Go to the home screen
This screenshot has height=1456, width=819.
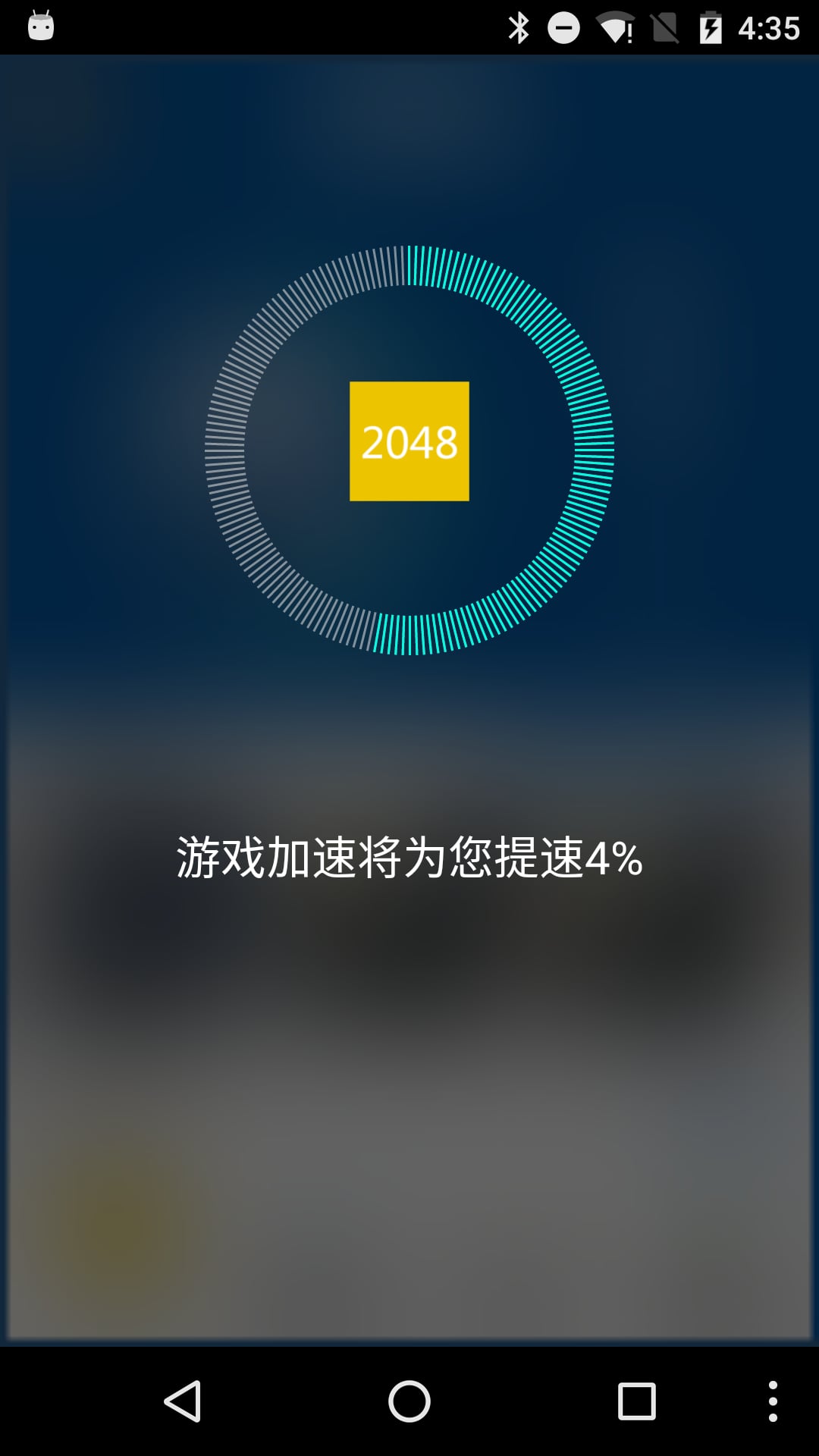point(409,1401)
